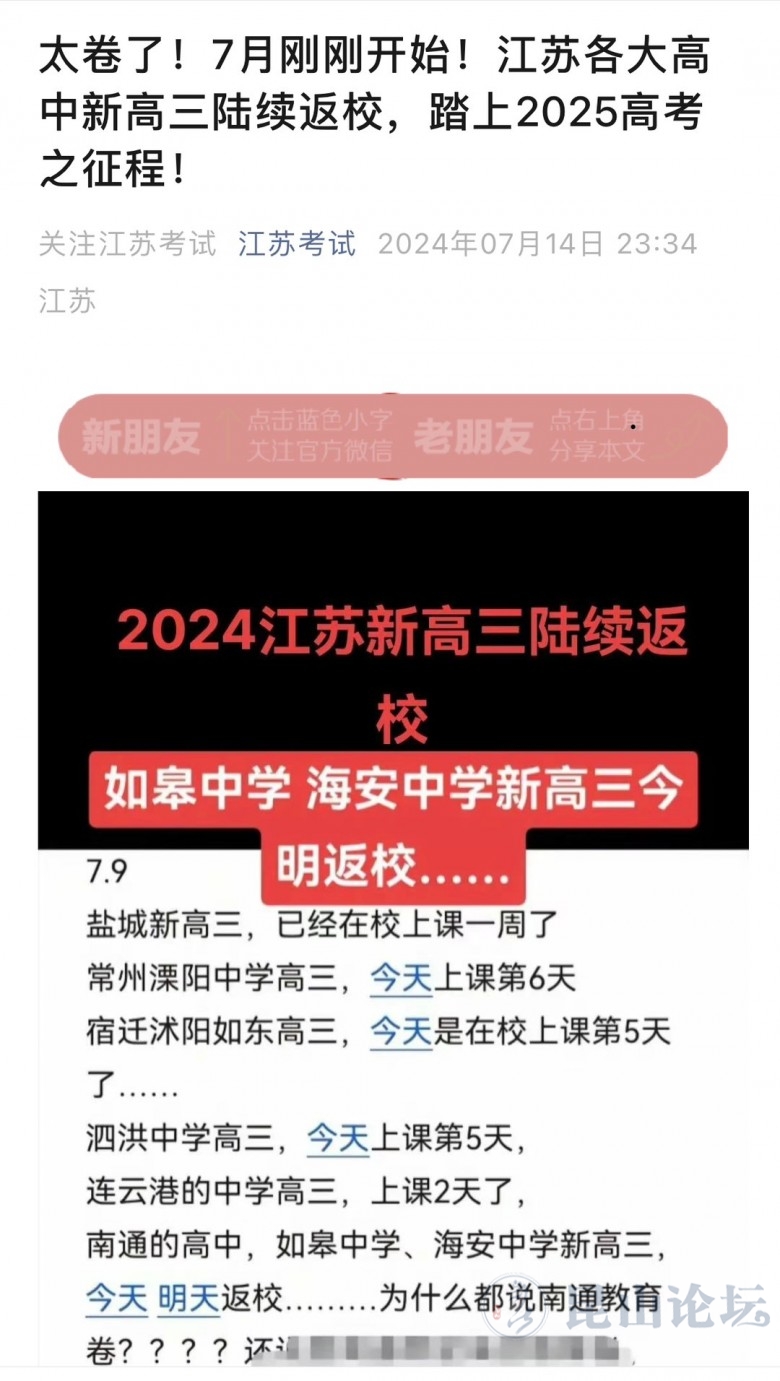Open the 江苏考试 official account link
The image size is (780, 1381).
297,243
